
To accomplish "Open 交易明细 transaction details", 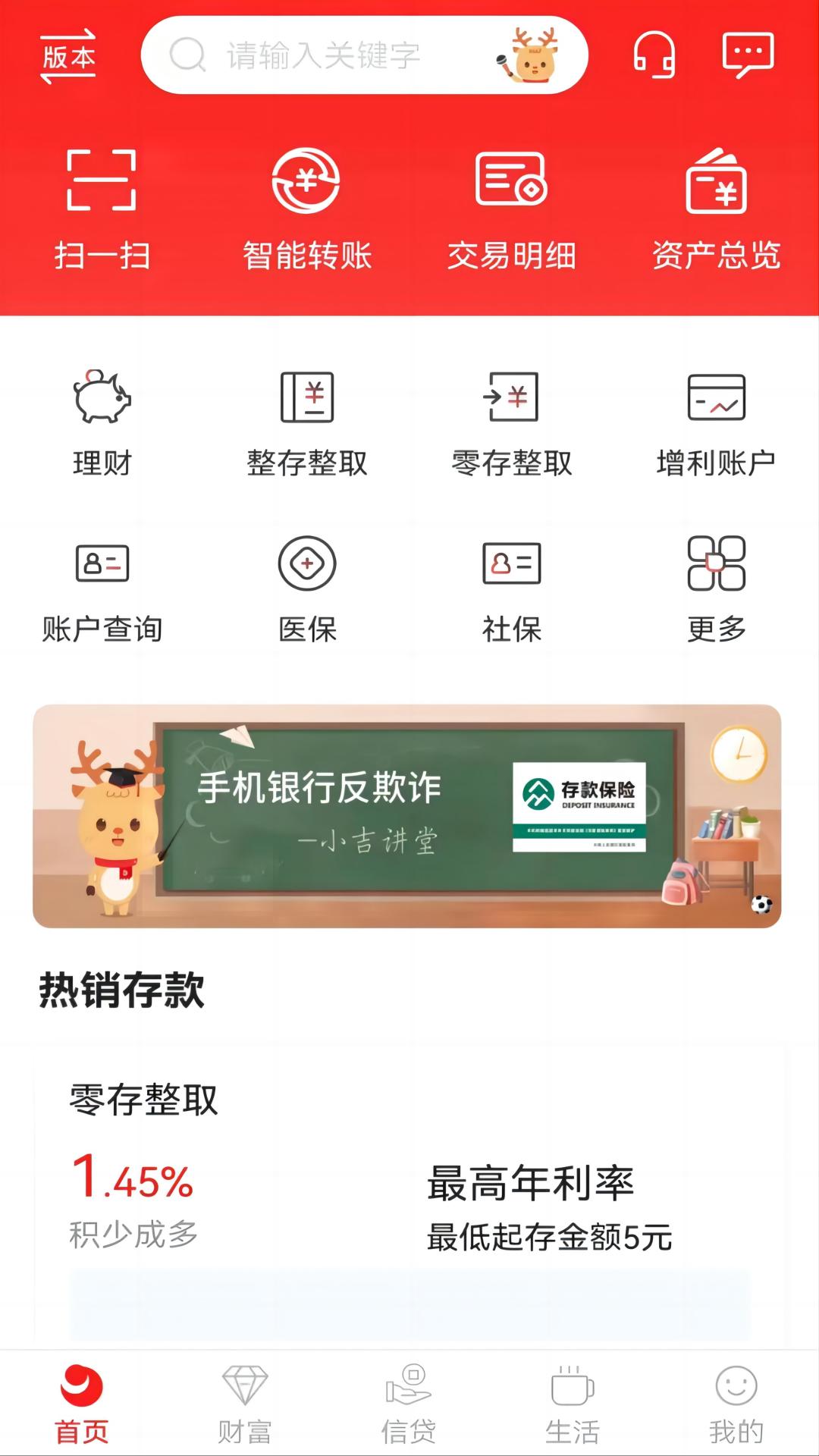I will click(x=512, y=205).
